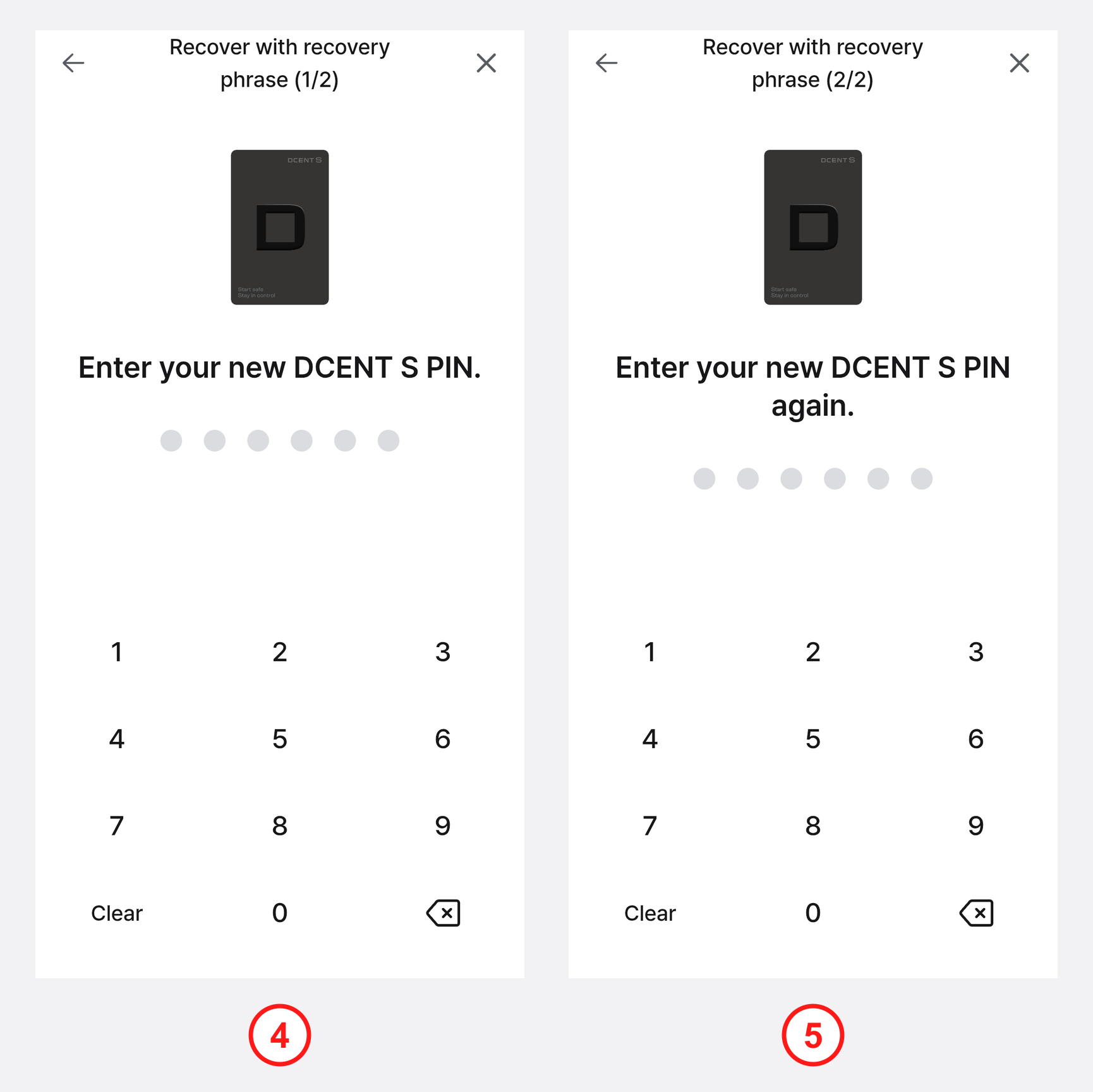Enter digit 7 on the new PIN keypad
The width and height of the screenshot is (1093, 1092).
[x=117, y=826]
